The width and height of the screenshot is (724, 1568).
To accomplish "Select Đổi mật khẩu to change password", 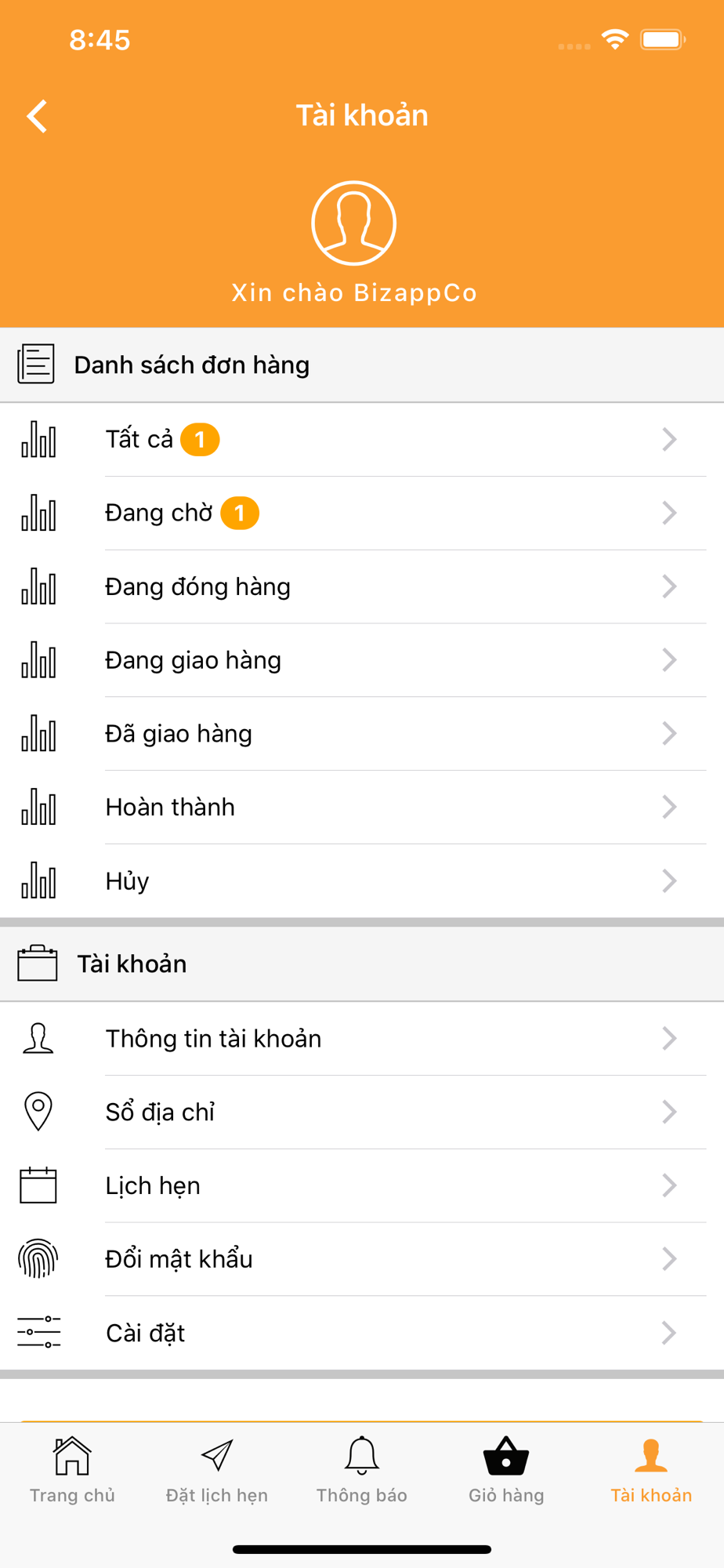I will (x=362, y=1259).
